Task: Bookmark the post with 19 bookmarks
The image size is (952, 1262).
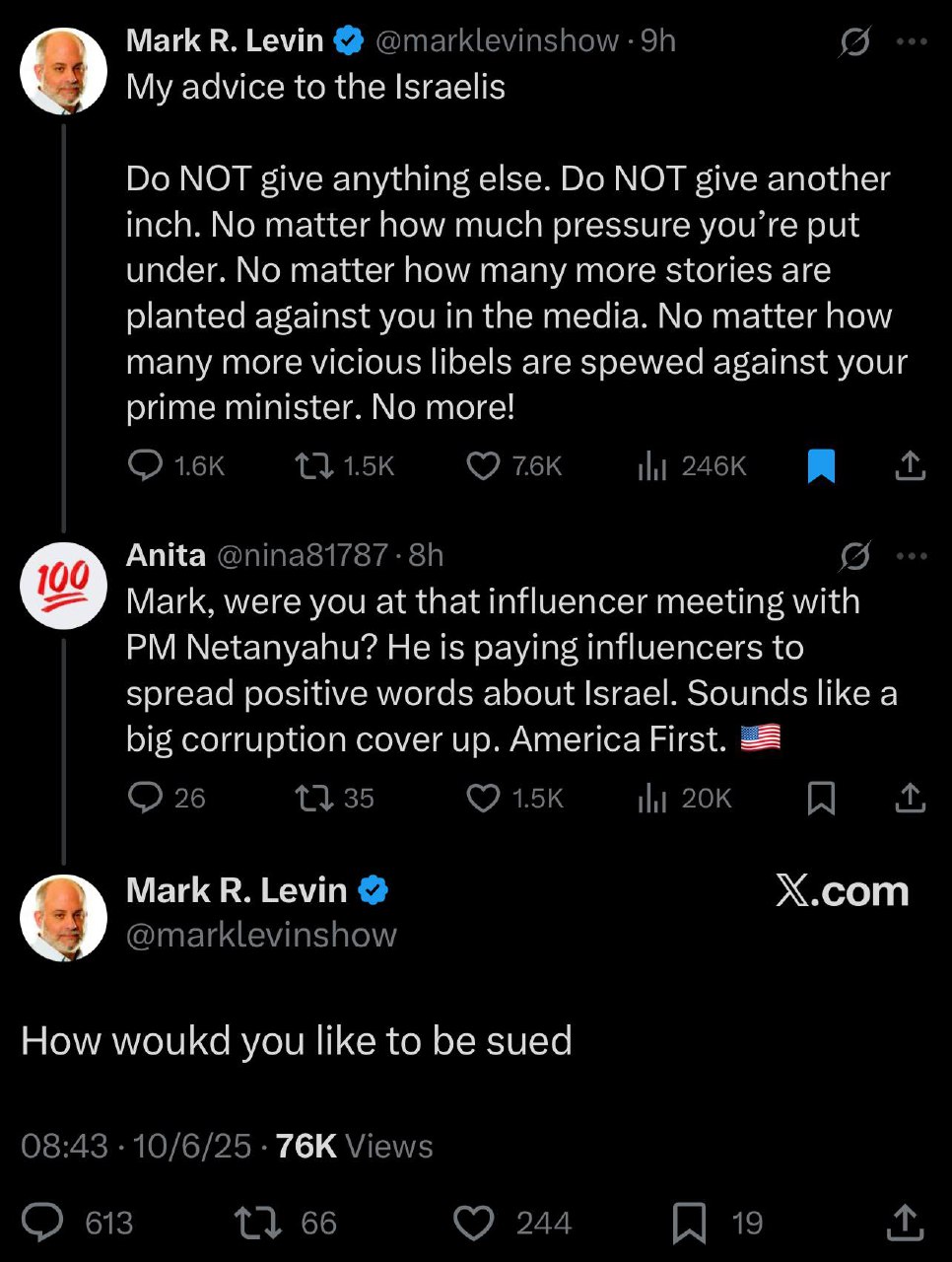Action: pyautogui.click(x=689, y=1223)
